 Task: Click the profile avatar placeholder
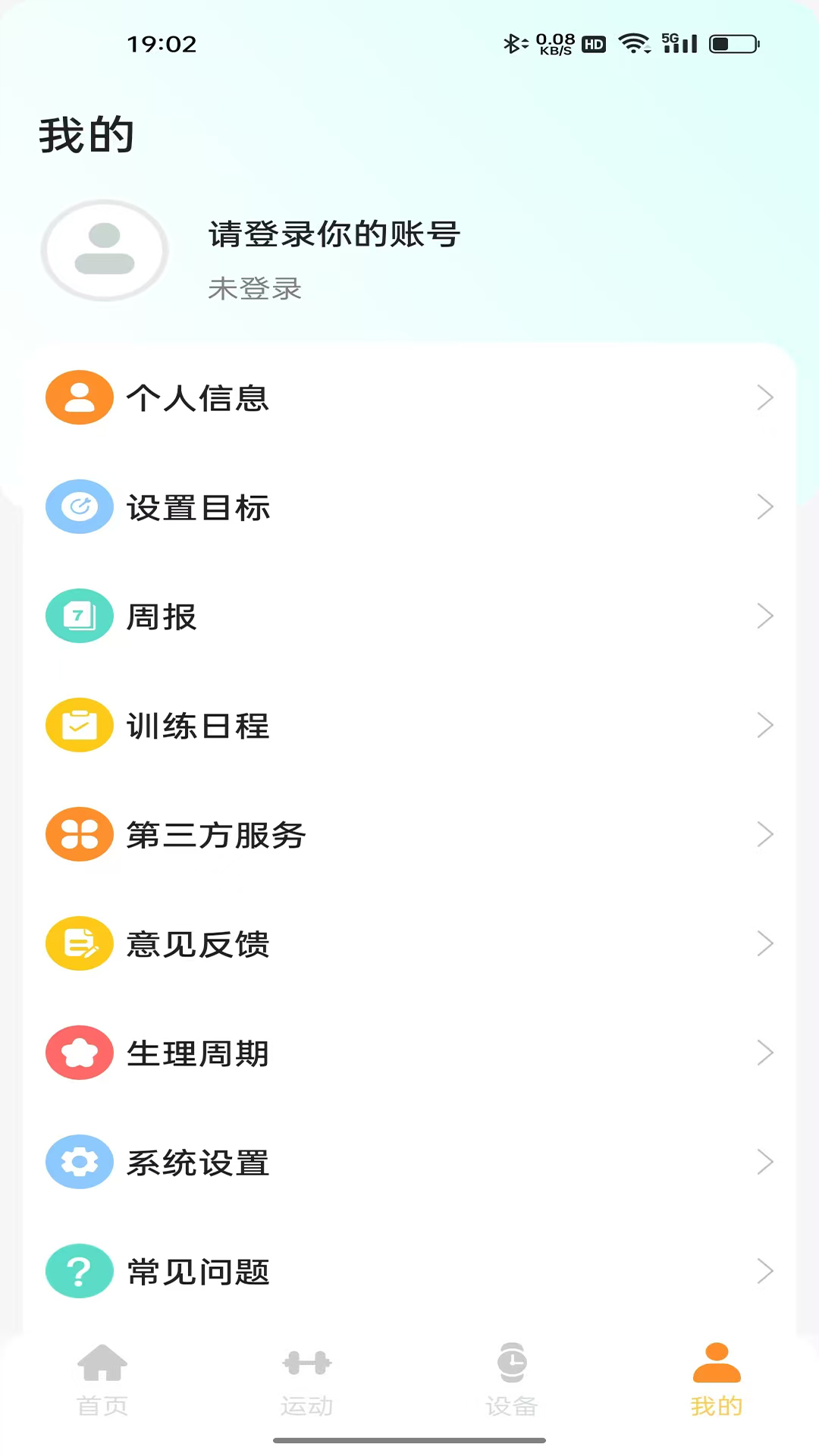tap(105, 251)
